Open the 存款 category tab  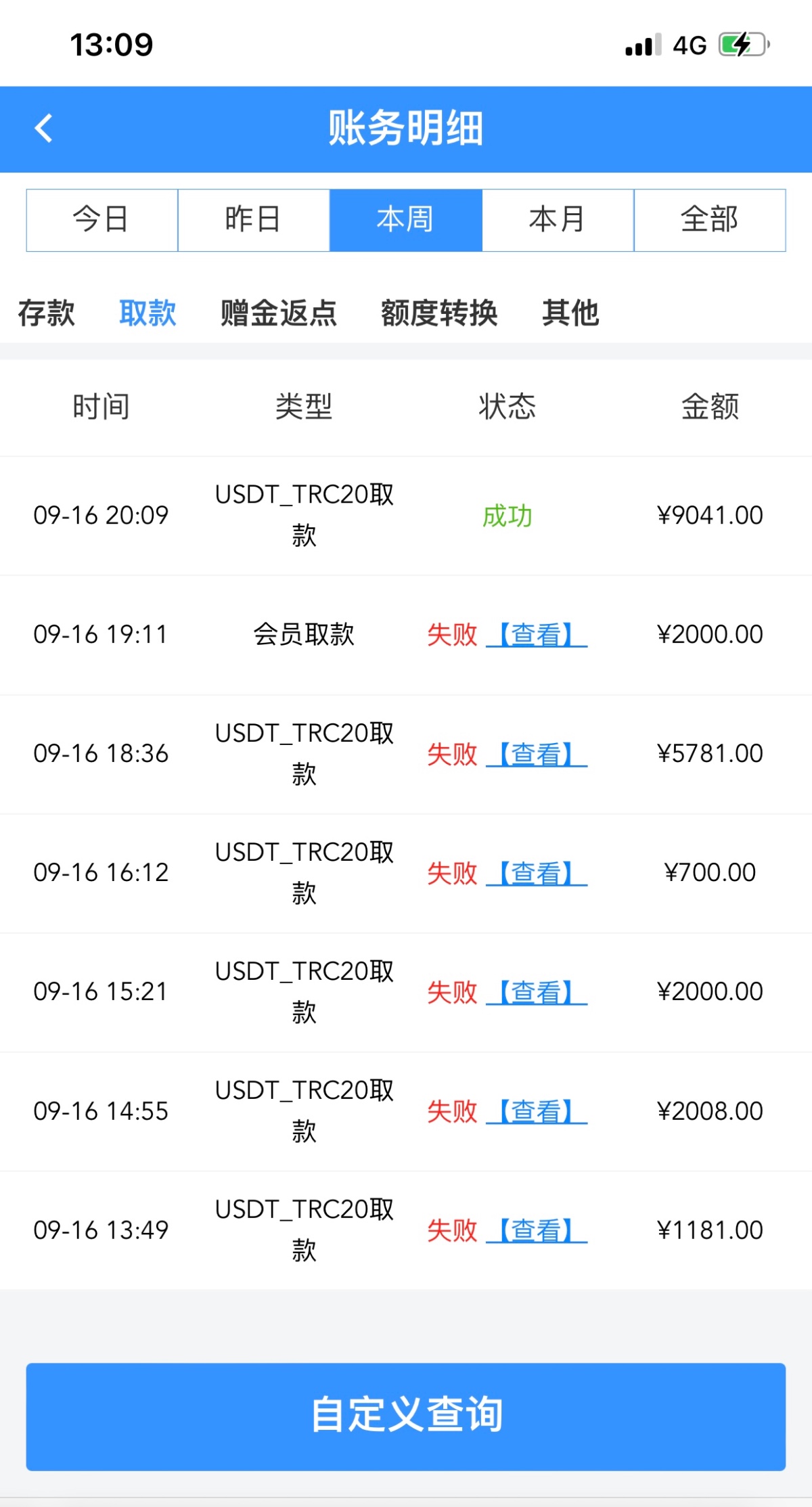[46, 313]
